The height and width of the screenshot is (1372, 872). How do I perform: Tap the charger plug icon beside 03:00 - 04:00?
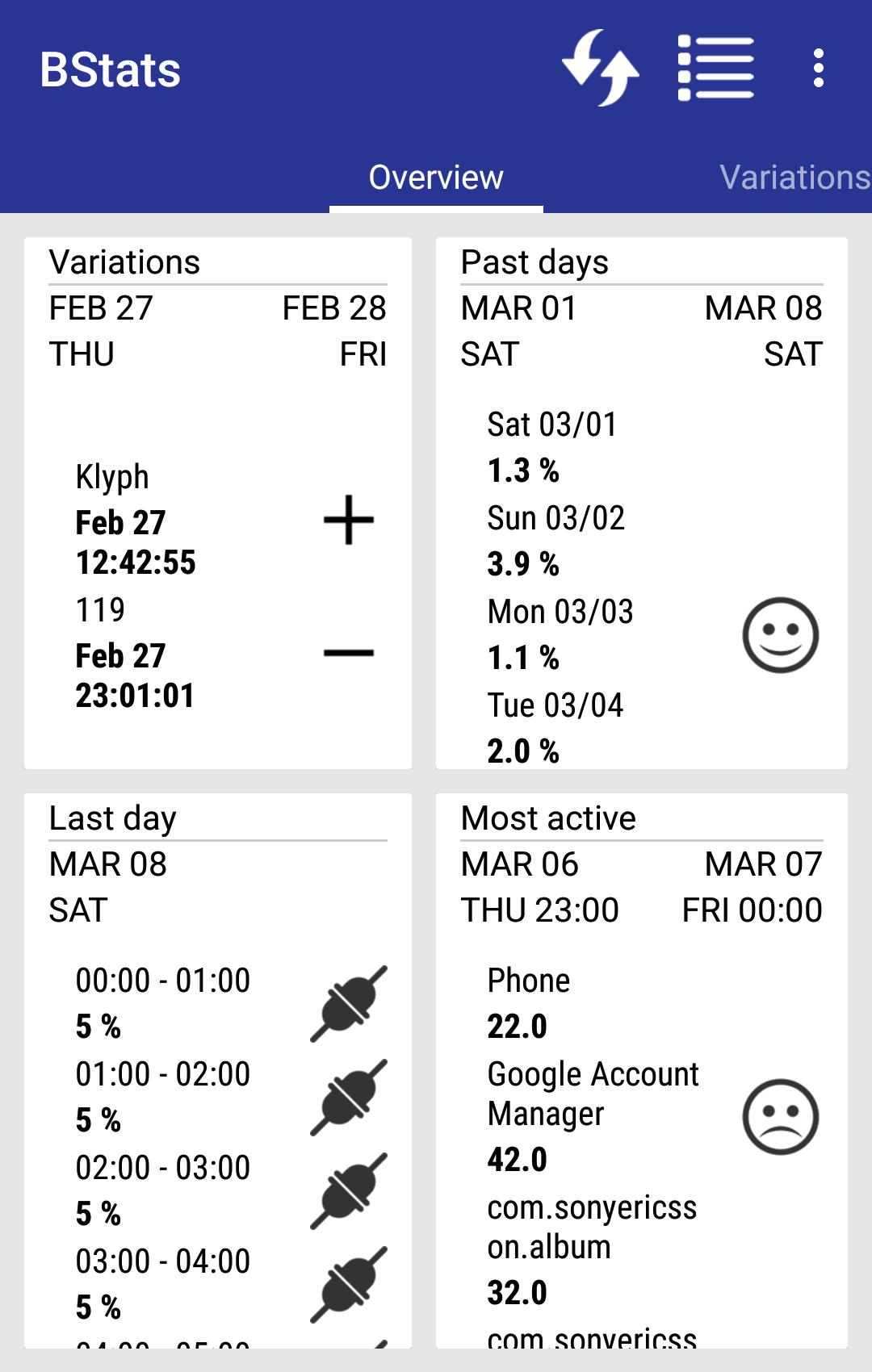pyautogui.click(x=347, y=1282)
